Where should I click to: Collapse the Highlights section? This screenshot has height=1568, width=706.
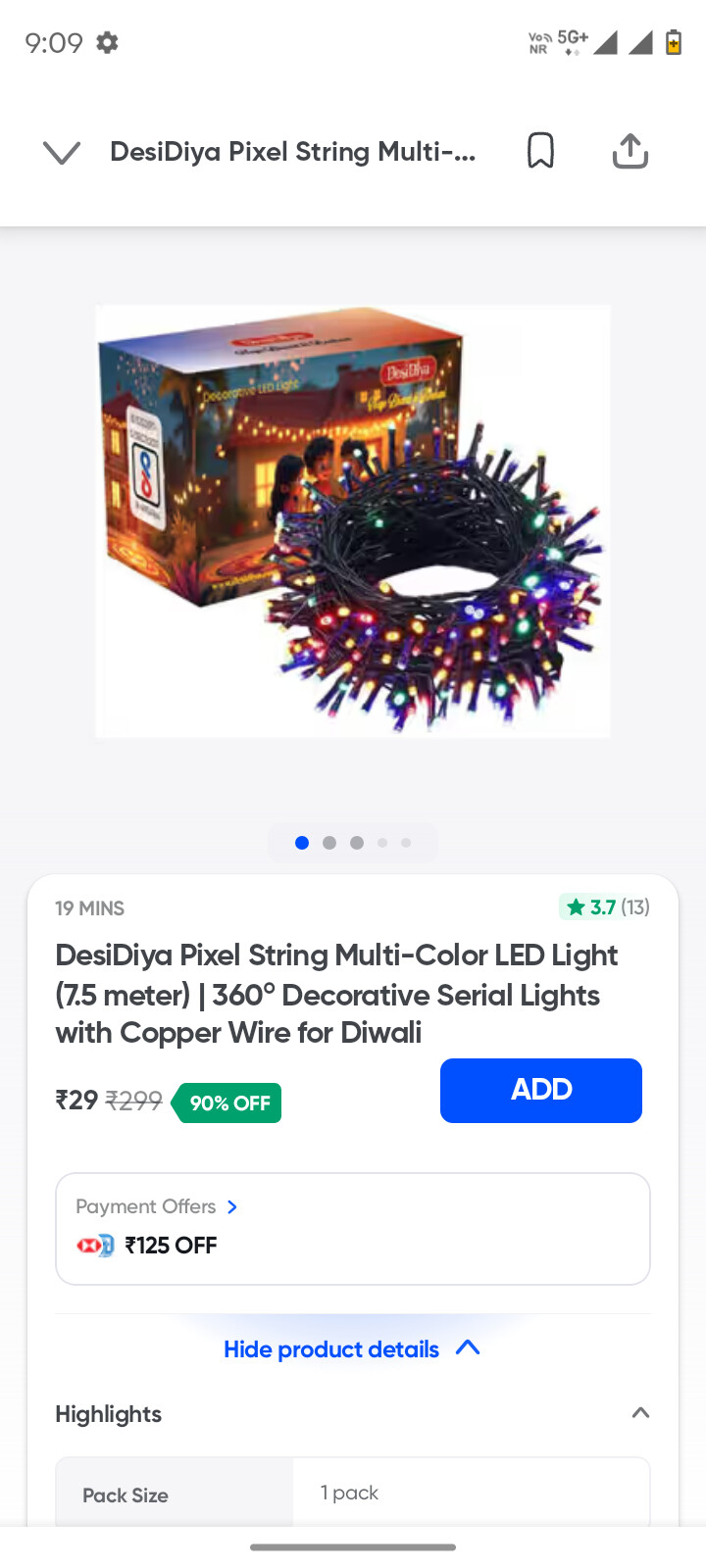[640, 1413]
